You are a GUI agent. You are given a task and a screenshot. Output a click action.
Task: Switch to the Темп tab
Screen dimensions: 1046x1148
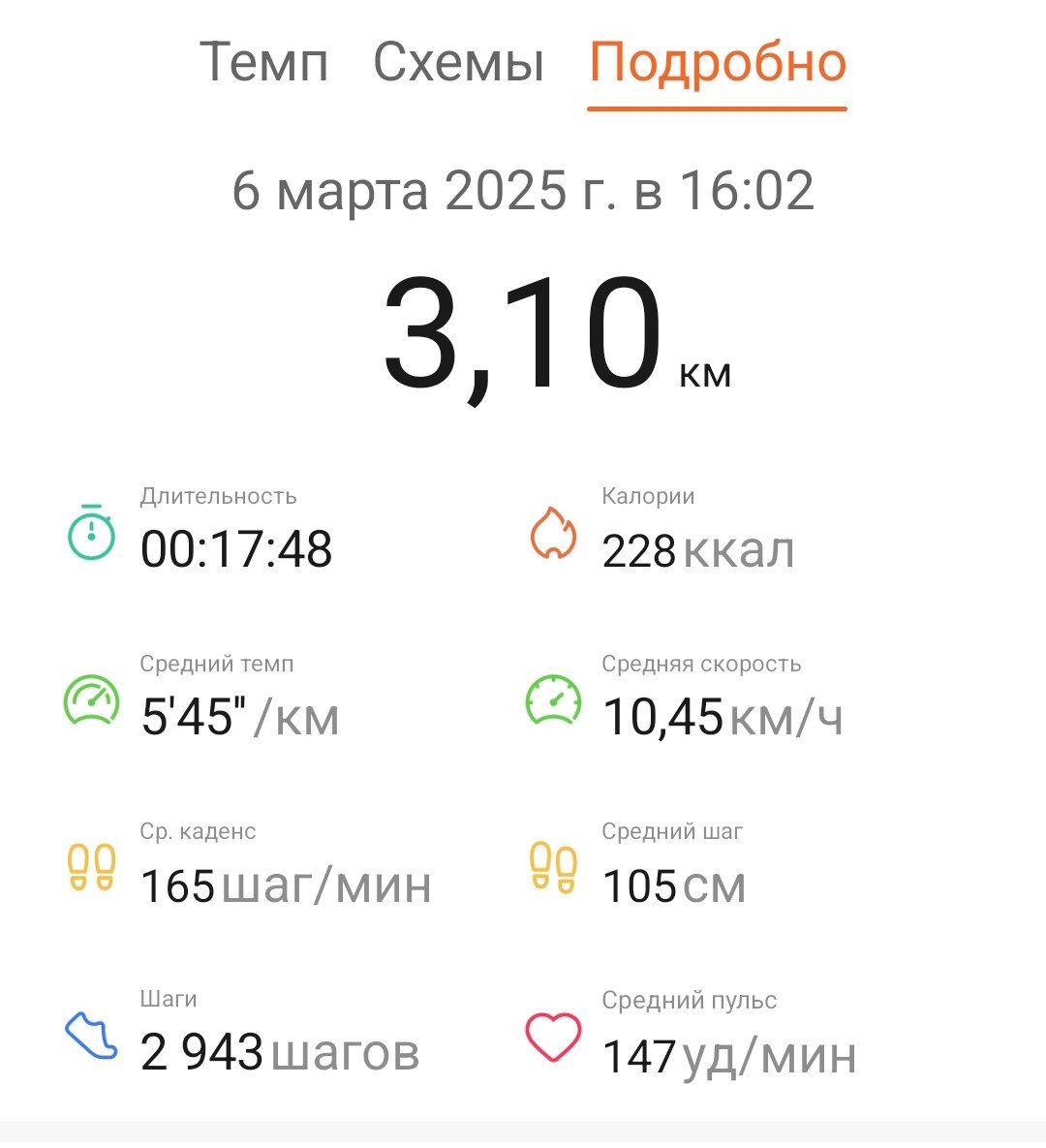coord(263,63)
